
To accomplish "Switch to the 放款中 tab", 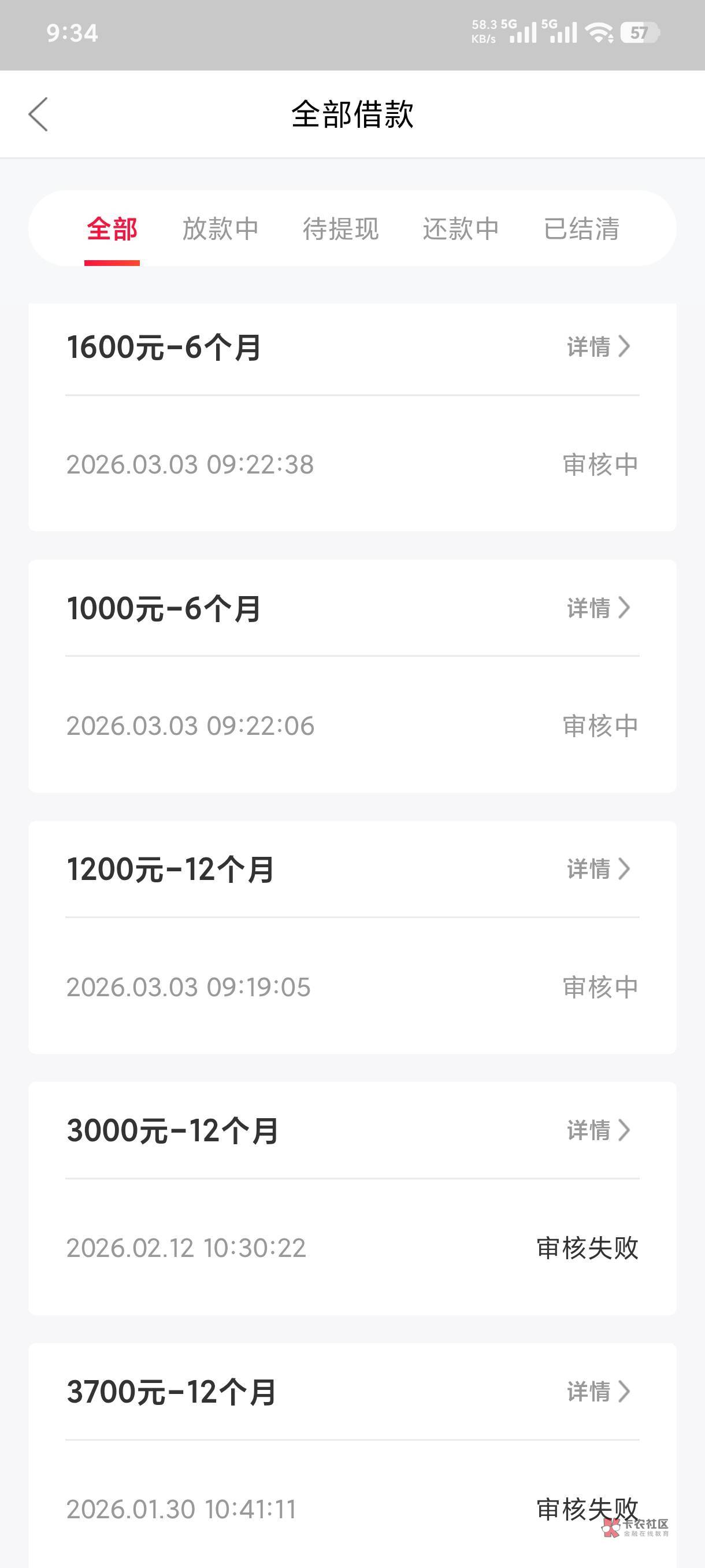I will coord(220,230).
